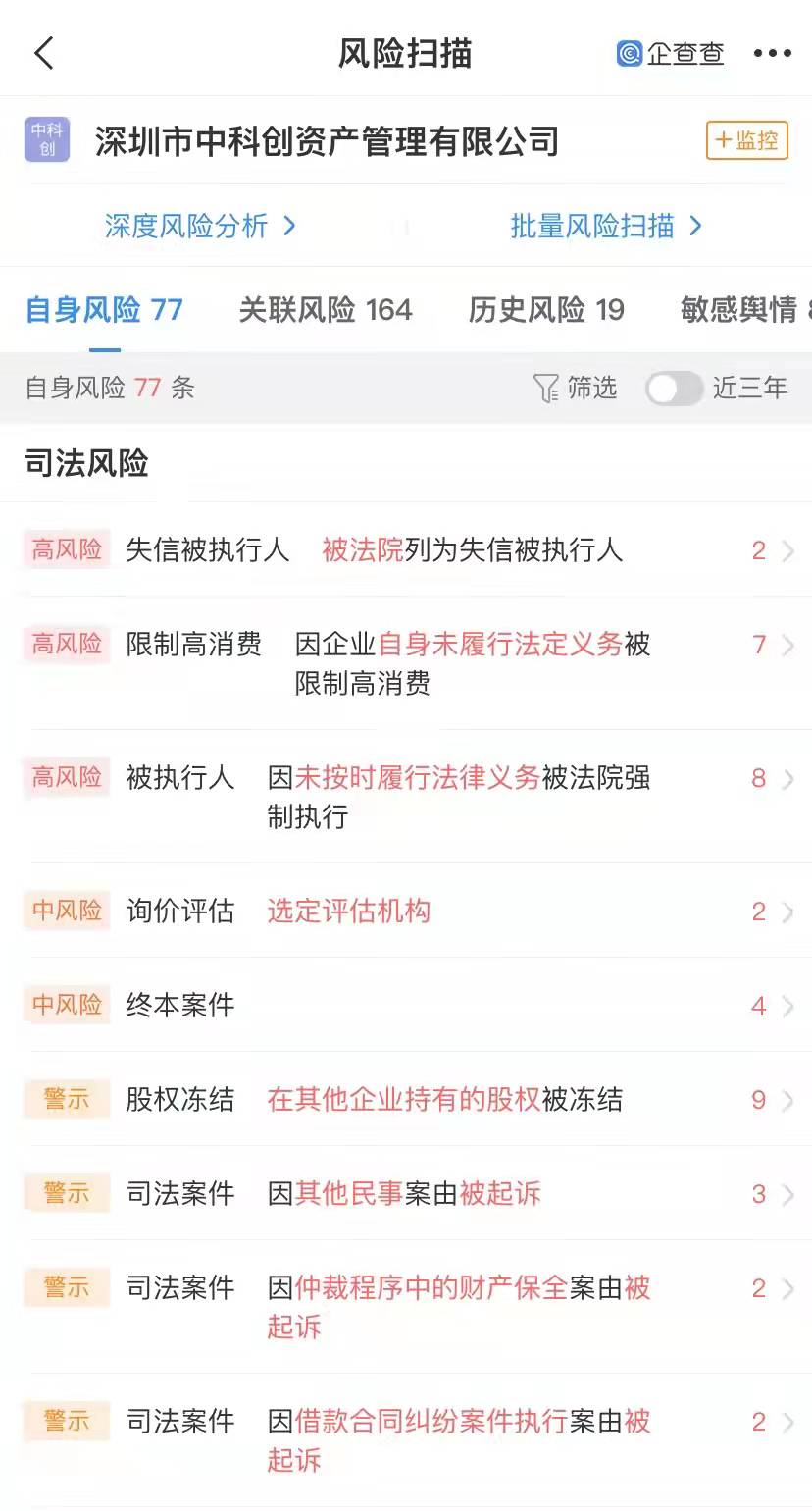Open 批量风险扫描
The image size is (812, 1511).
tap(606, 226)
